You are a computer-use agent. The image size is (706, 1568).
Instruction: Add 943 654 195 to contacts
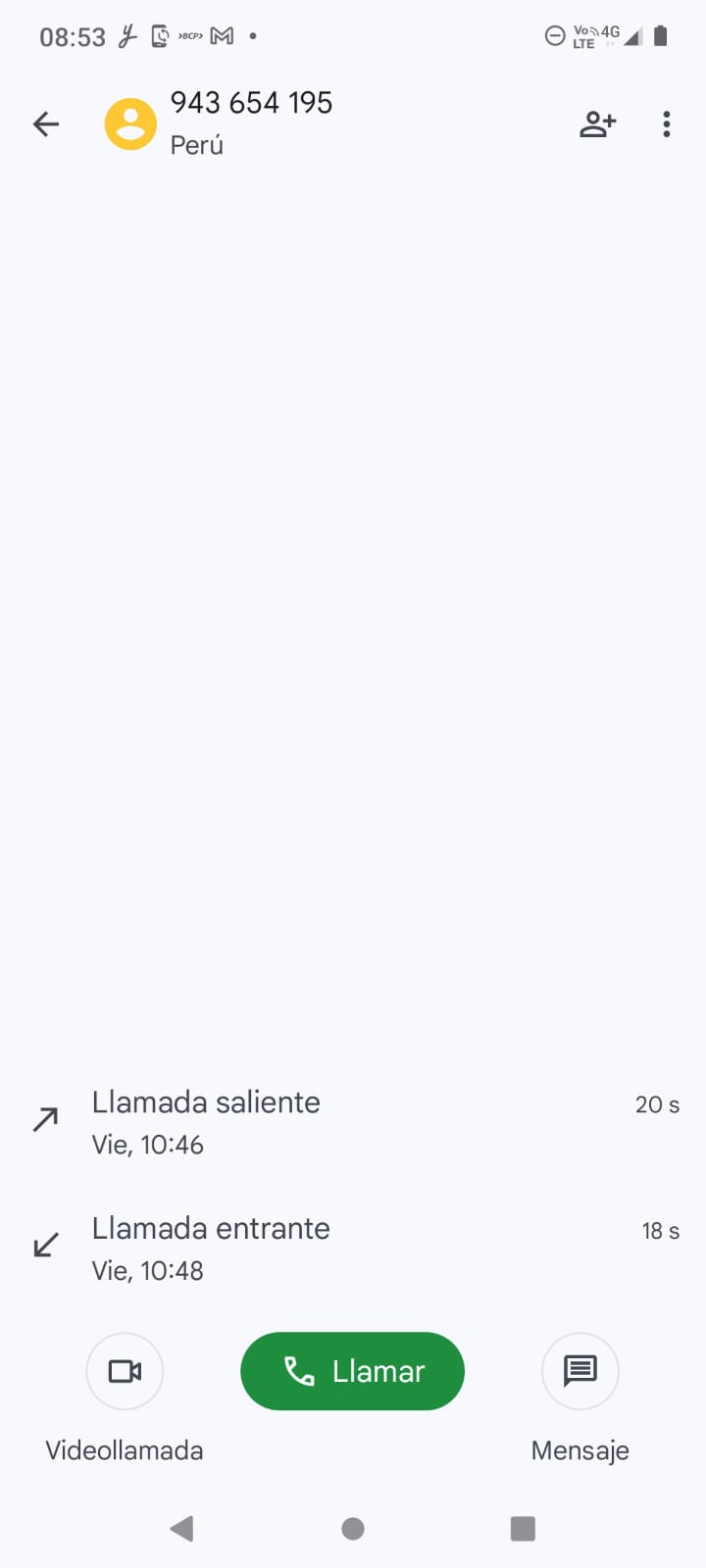(x=597, y=124)
